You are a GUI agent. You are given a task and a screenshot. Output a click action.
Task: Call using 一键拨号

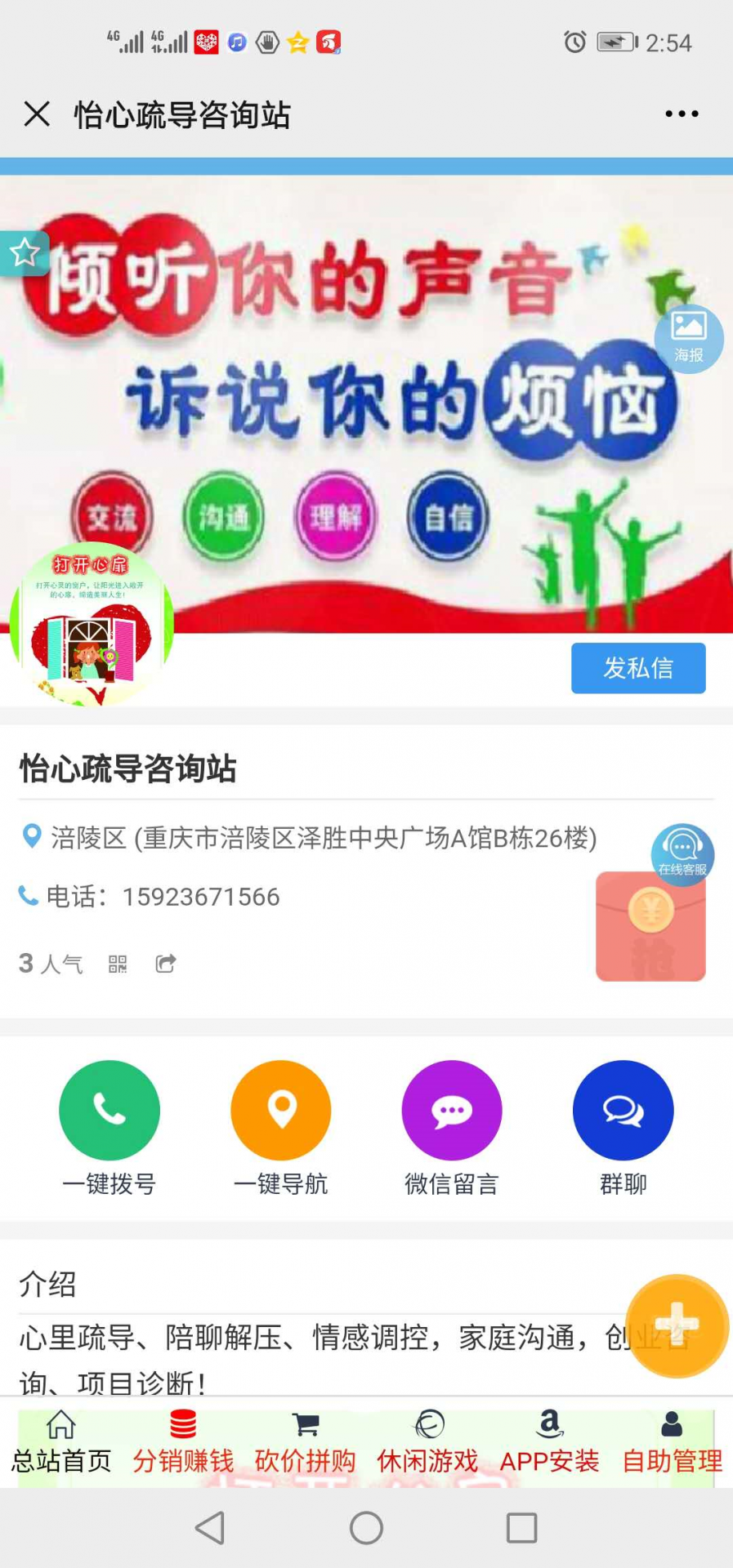[110, 1110]
